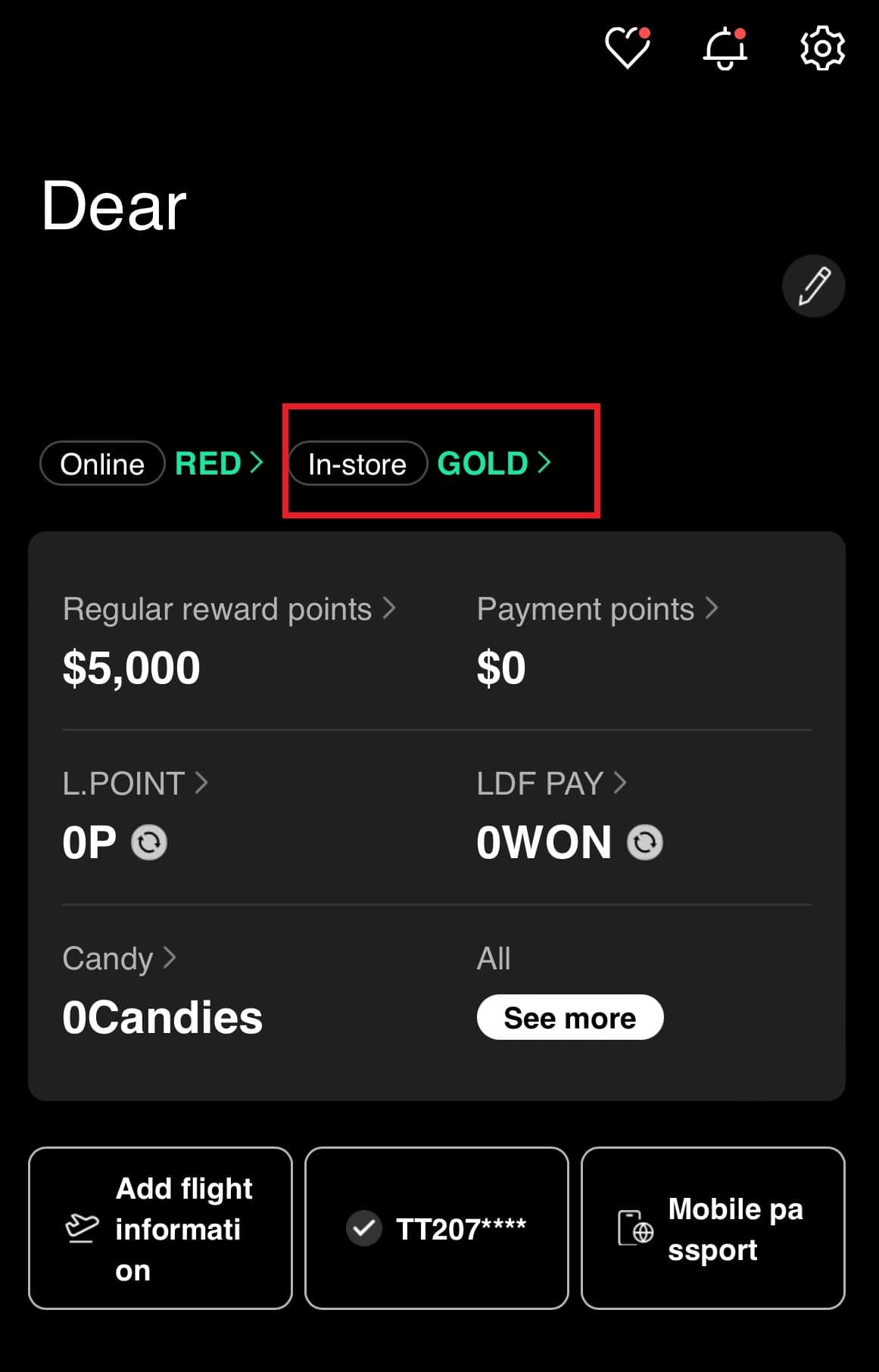Open Mobile passport
Screen dimensions: 879x1372
(x=712, y=1228)
